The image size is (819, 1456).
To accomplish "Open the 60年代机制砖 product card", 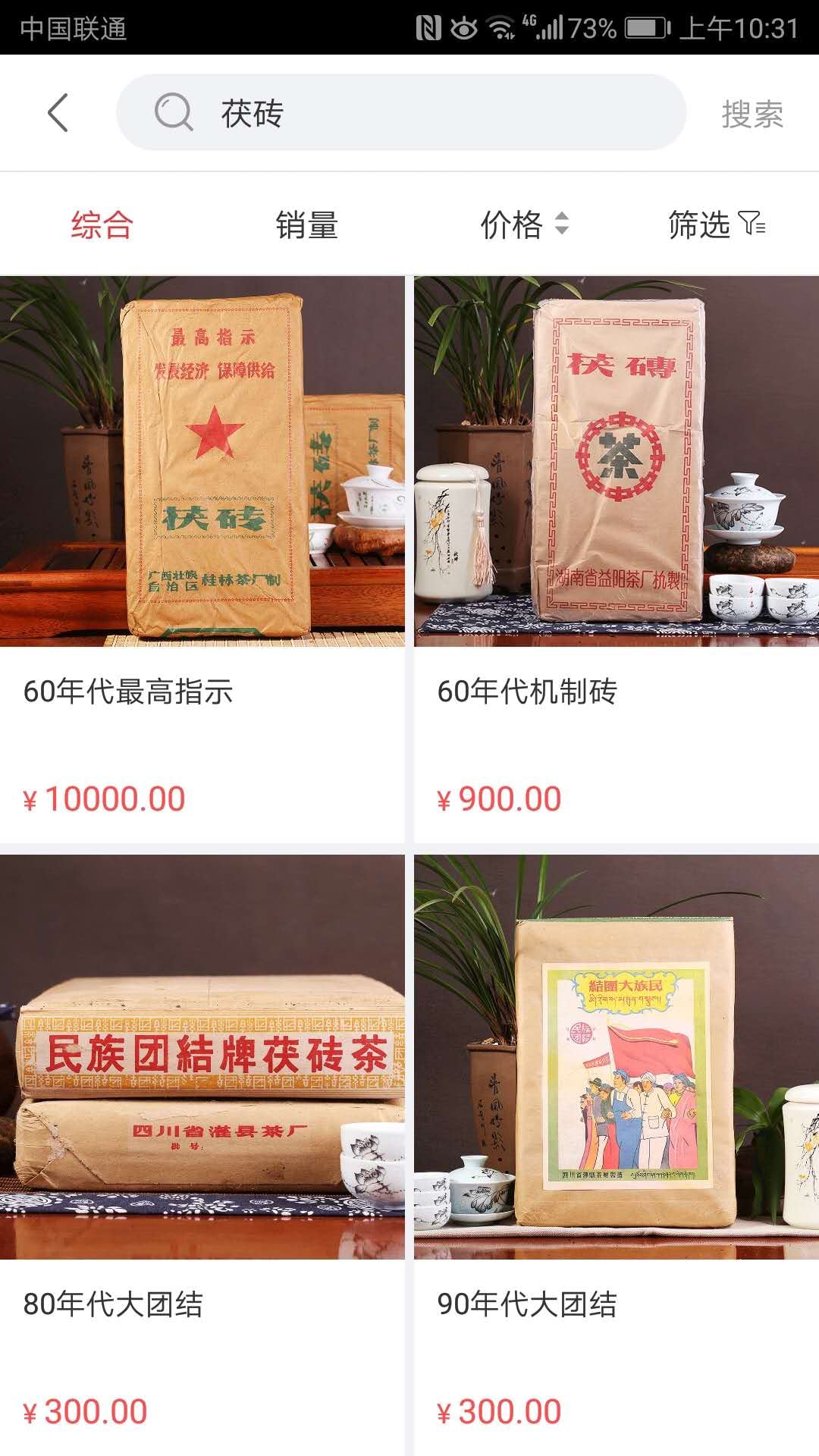I will pos(616,559).
